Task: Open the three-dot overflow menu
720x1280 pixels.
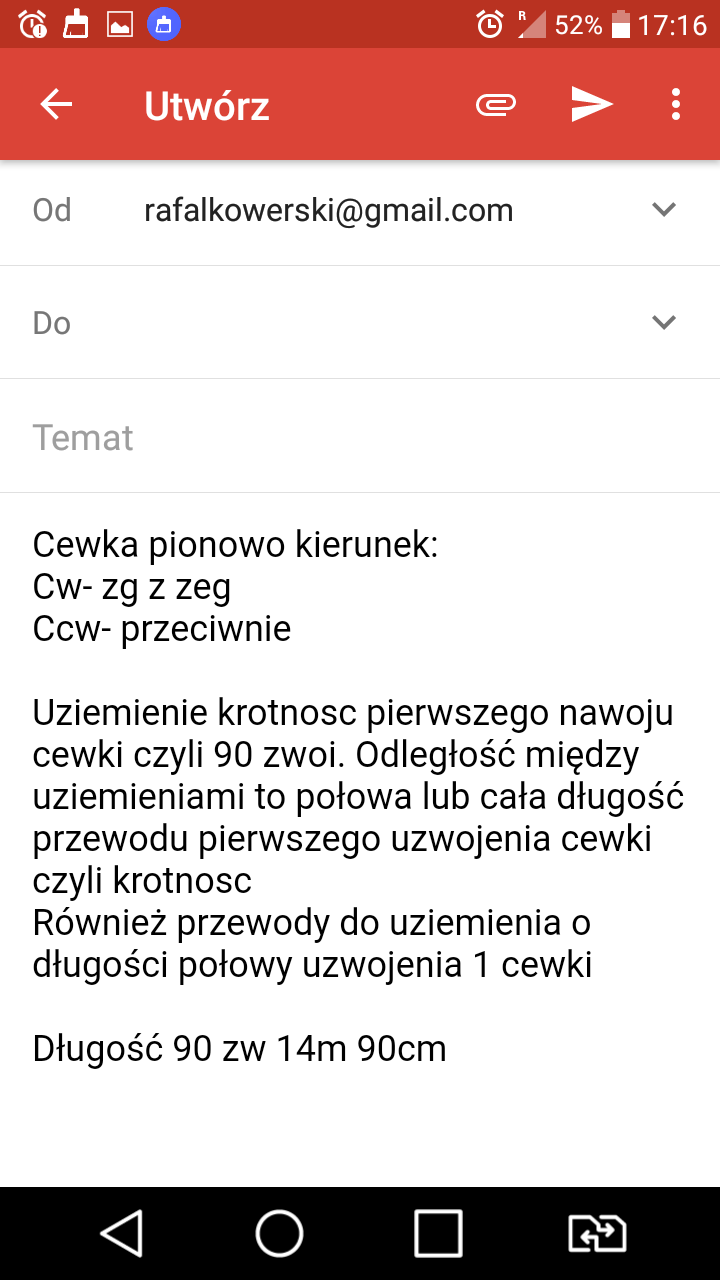Action: [x=677, y=104]
